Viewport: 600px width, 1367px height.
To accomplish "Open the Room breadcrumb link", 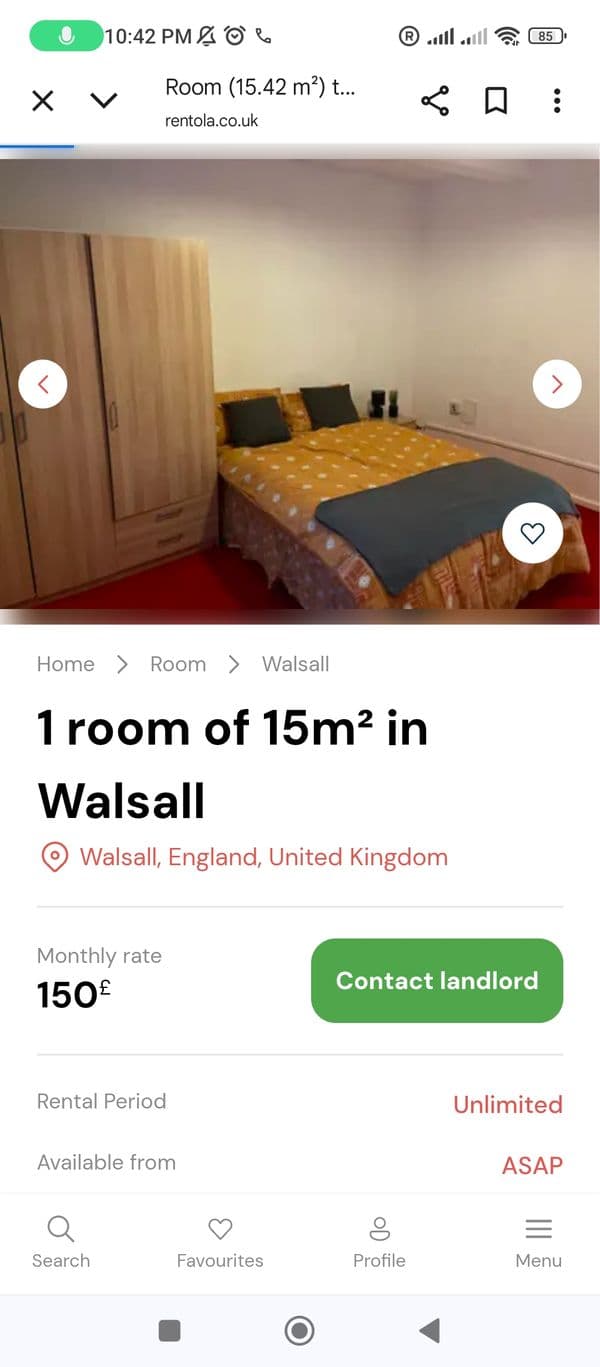I will (178, 664).
